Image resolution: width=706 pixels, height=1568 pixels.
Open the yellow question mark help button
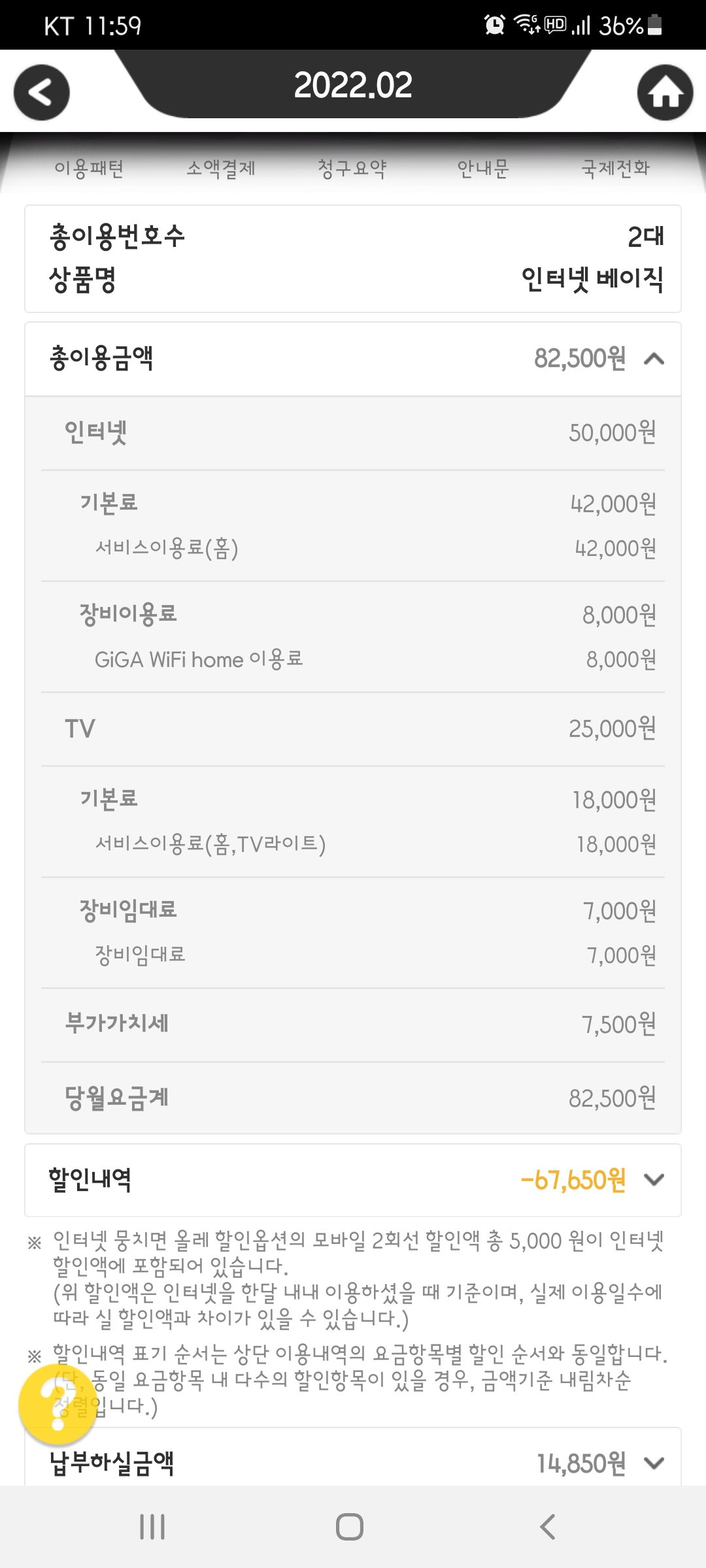(x=58, y=1405)
